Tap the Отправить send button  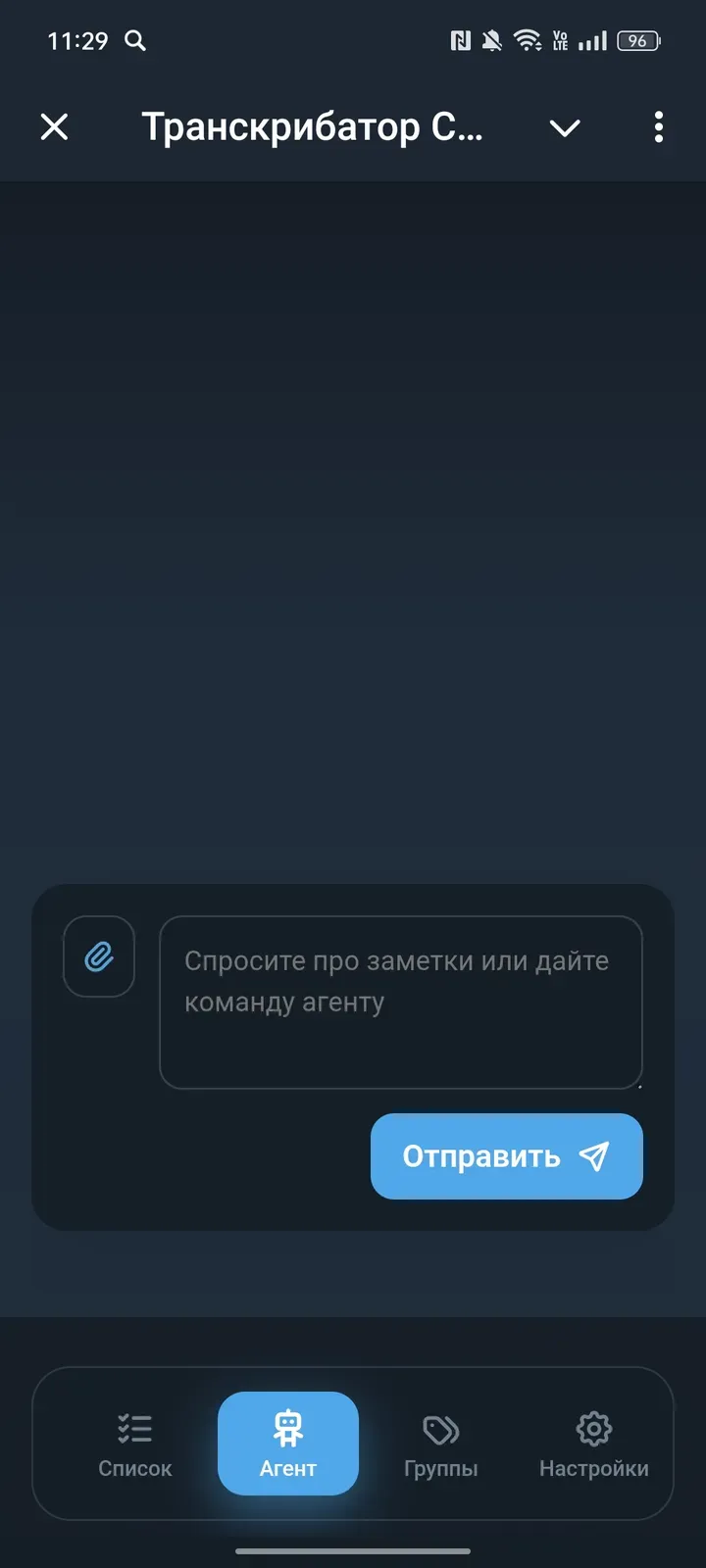click(506, 1156)
